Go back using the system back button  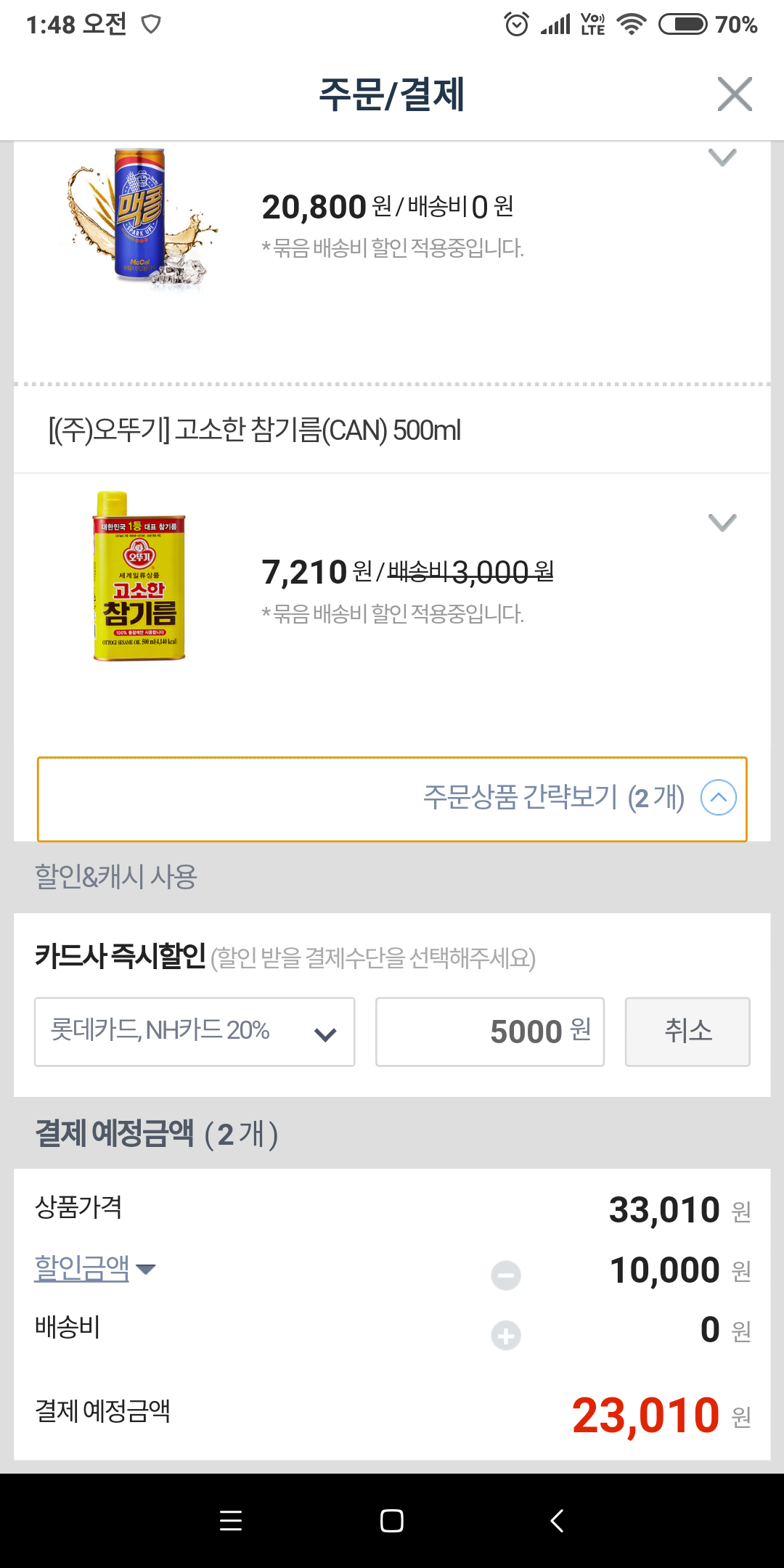pyautogui.click(x=557, y=1520)
